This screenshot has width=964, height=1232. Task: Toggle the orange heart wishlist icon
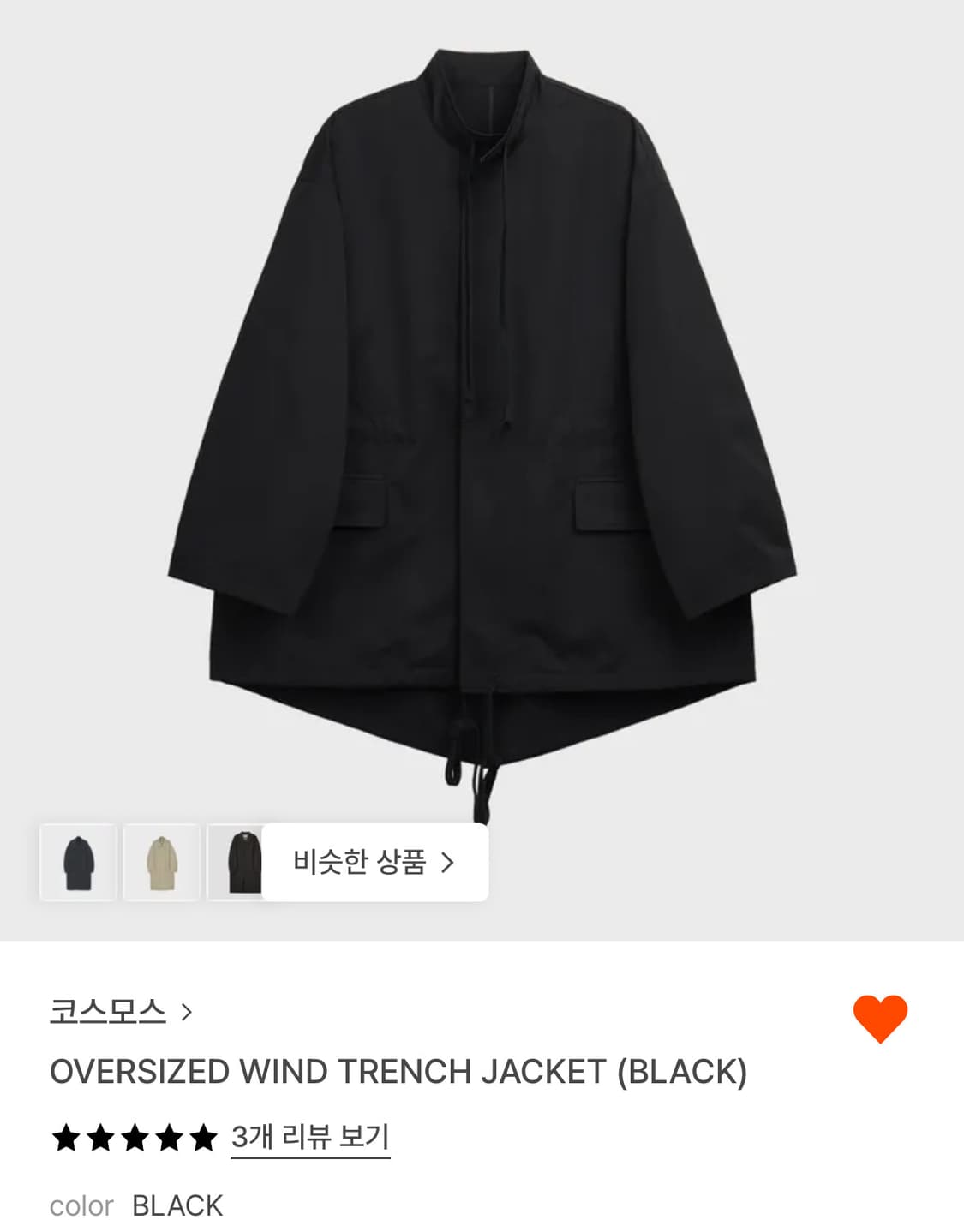880,1018
